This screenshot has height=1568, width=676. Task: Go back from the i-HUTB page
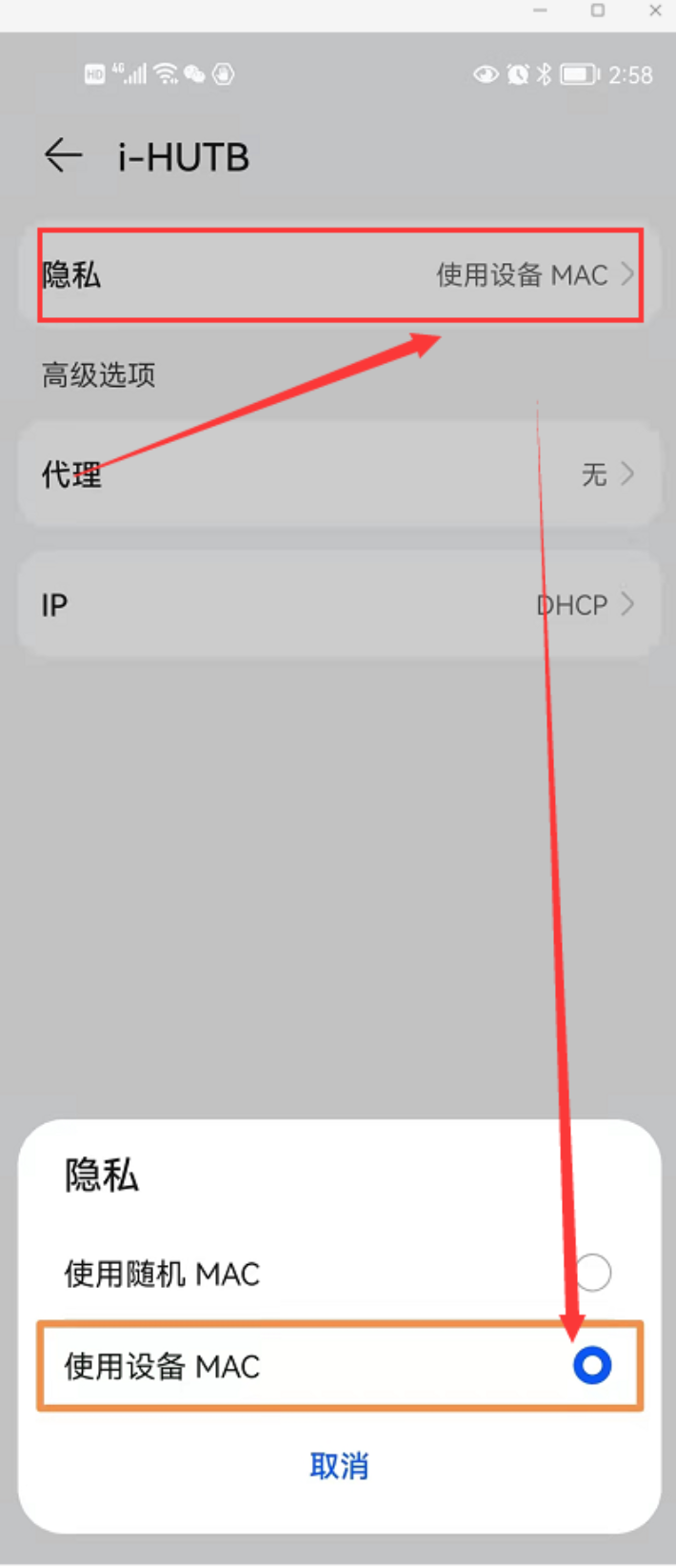click(64, 155)
